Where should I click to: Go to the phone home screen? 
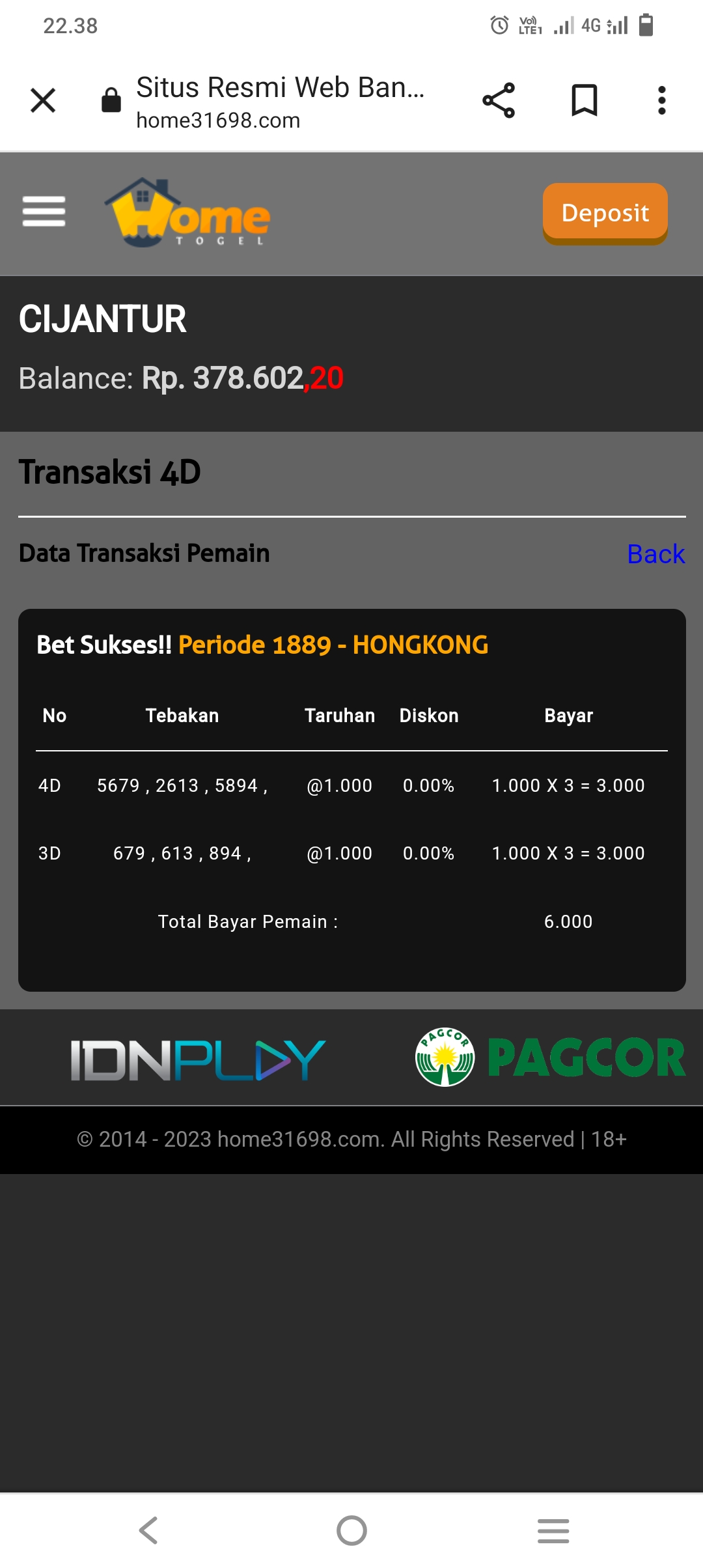(x=351, y=1530)
